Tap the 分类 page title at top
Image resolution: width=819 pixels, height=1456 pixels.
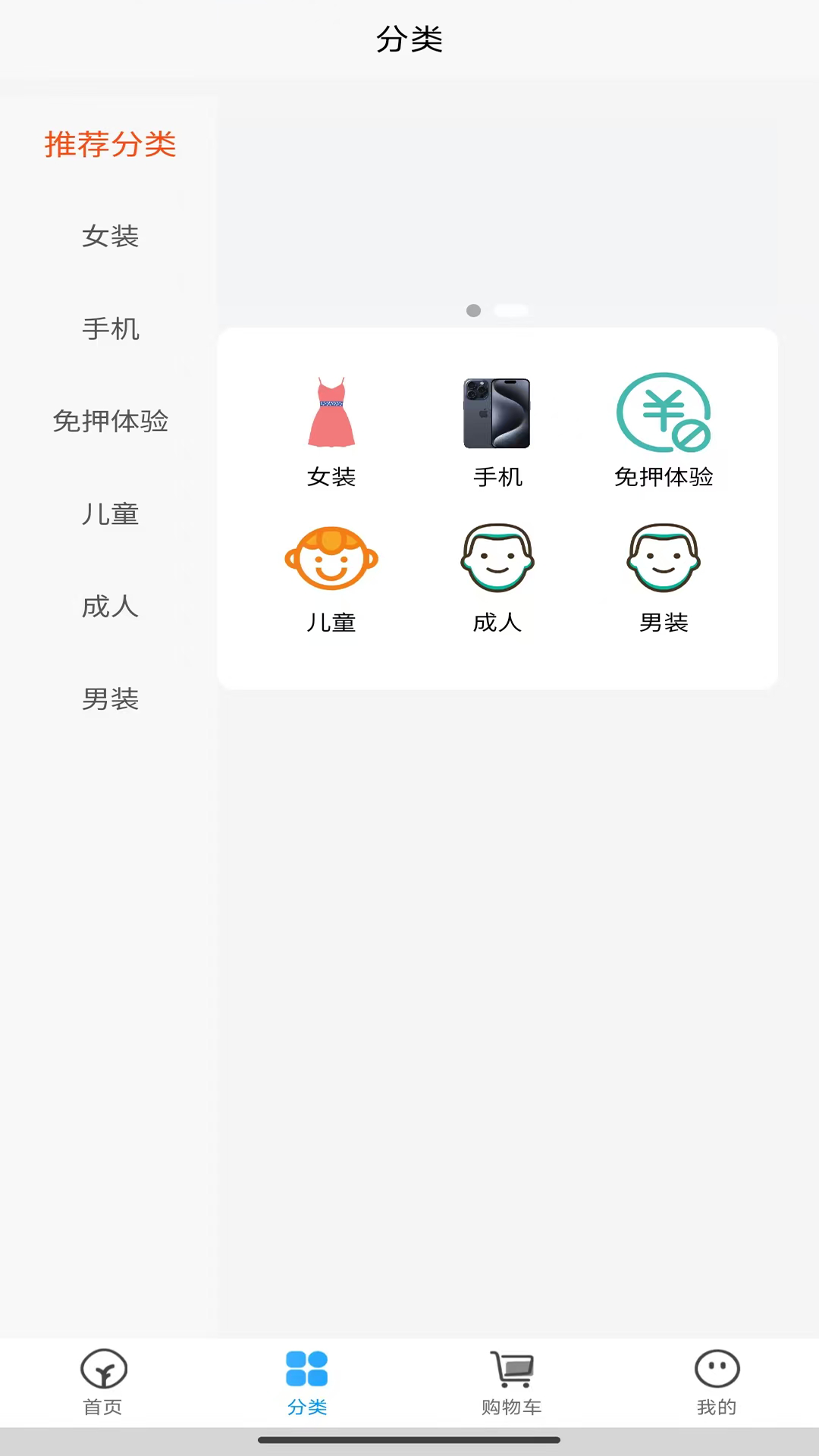pos(409,40)
